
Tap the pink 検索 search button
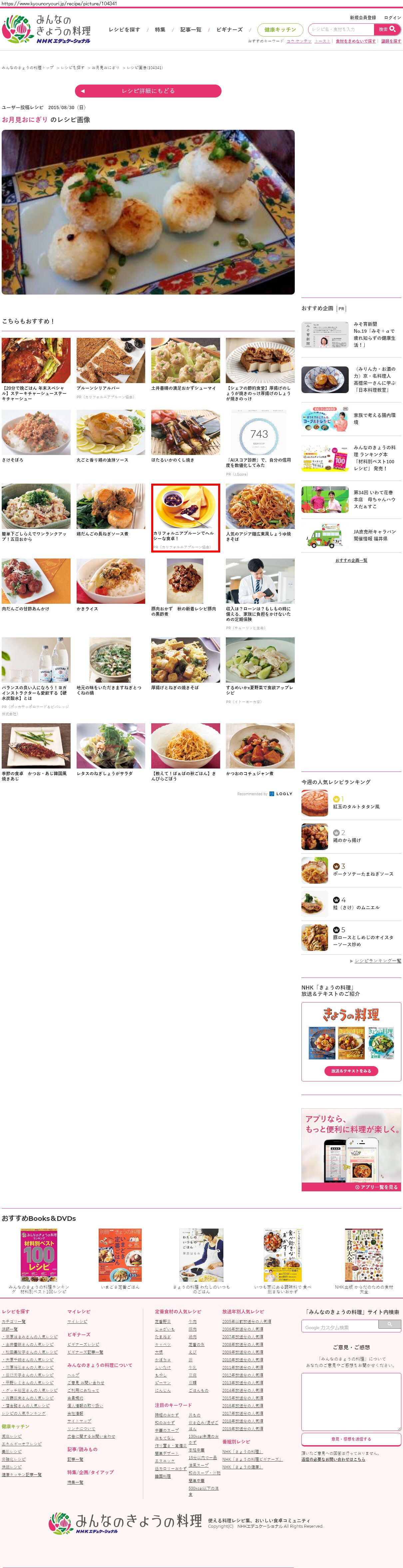click(387, 29)
